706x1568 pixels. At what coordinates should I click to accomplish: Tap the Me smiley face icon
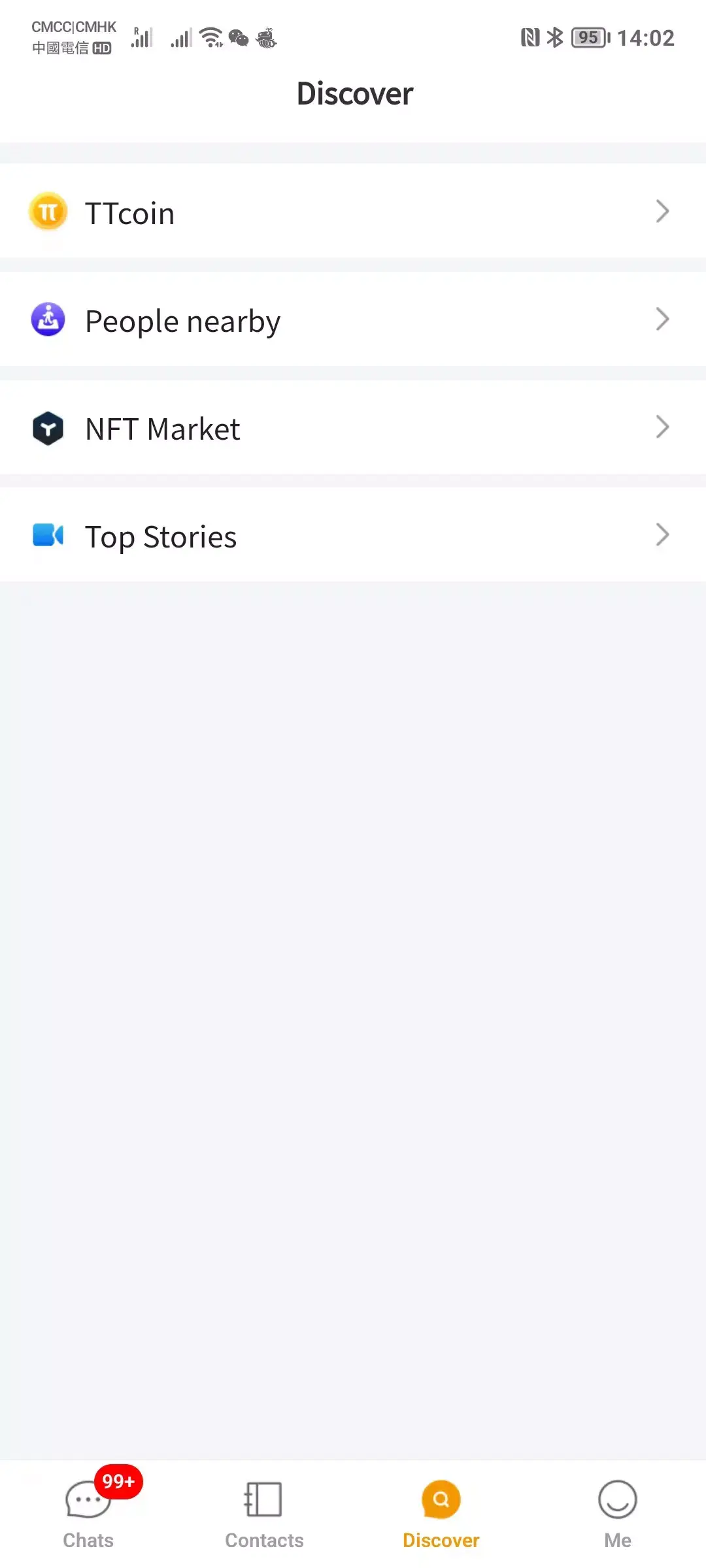[616, 1499]
